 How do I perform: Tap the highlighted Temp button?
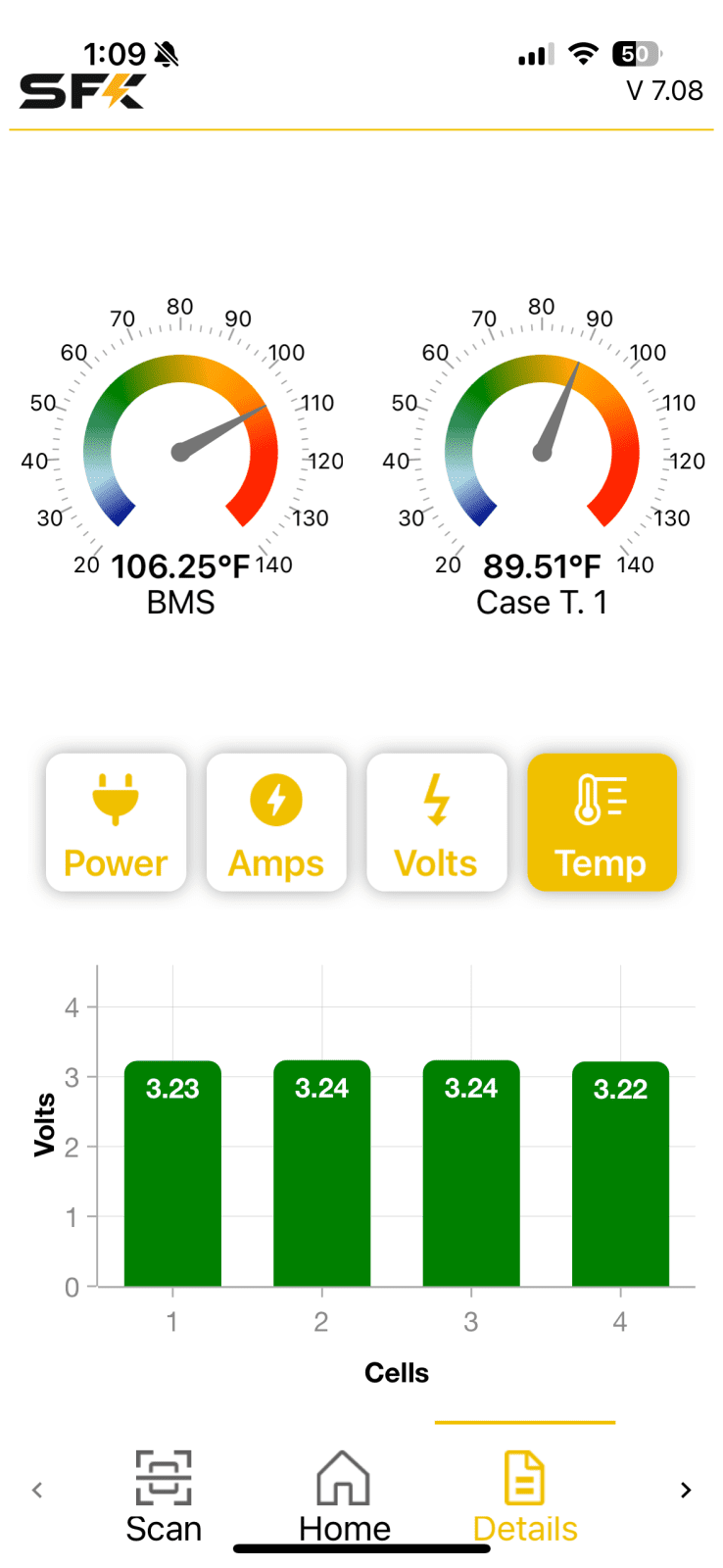point(602,822)
